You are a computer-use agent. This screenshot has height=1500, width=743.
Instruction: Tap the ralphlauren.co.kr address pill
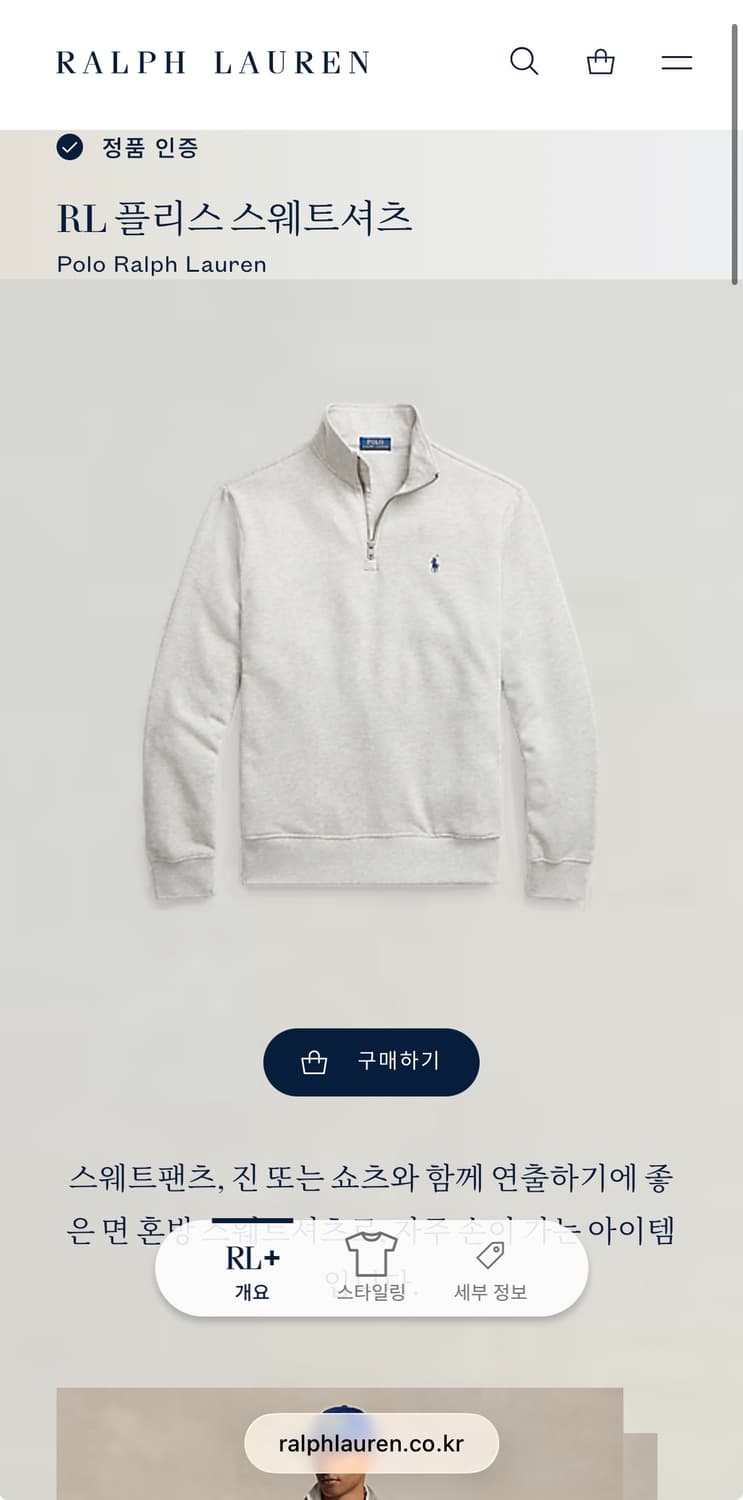(x=371, y=1444)
